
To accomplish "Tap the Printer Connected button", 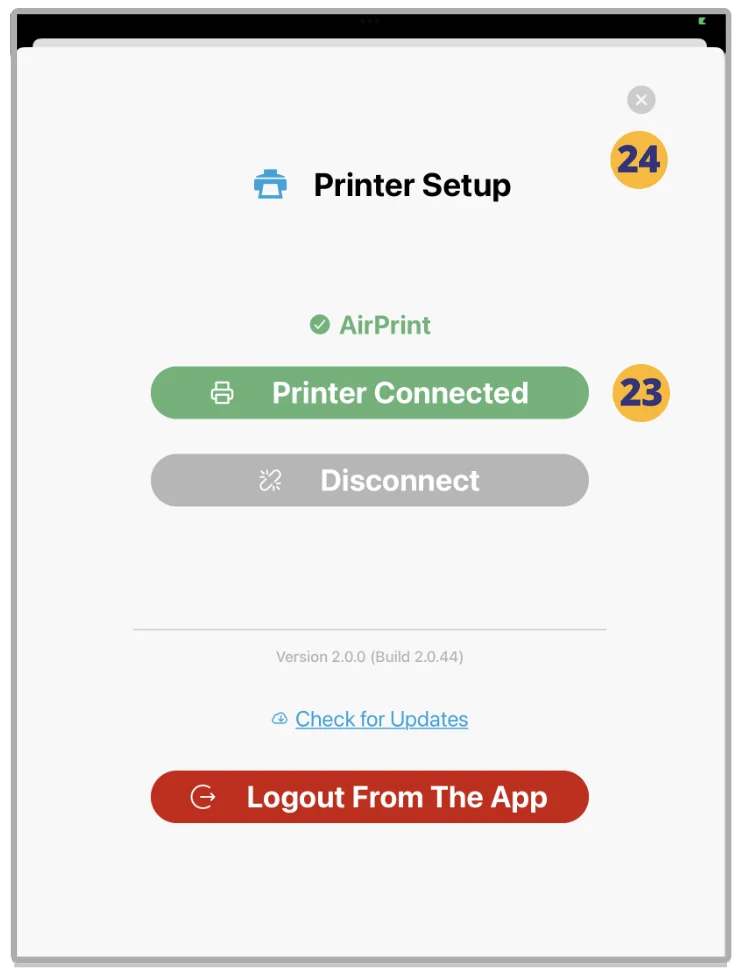I will (x=369, y=393).
